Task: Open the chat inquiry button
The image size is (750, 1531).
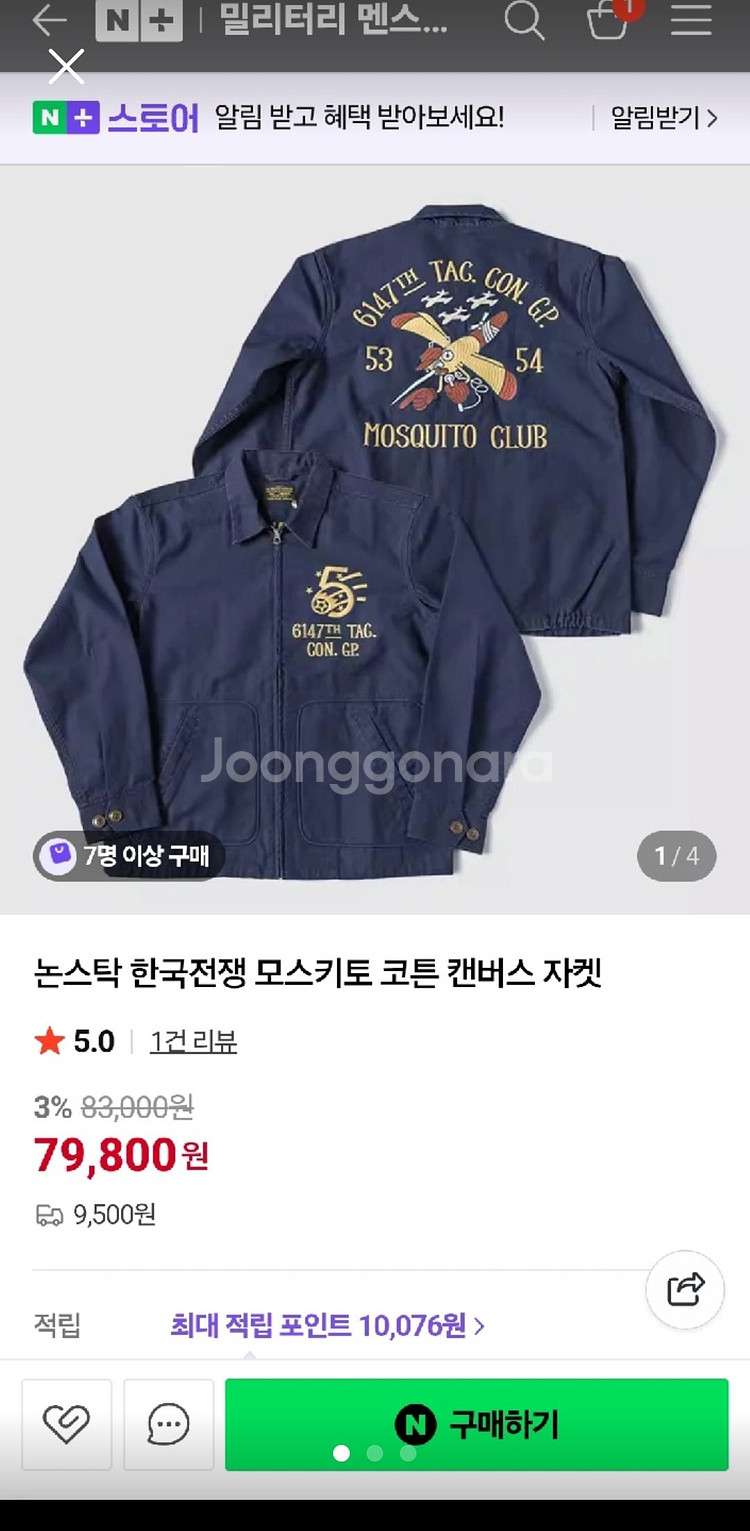Action: pos(169,1424)
